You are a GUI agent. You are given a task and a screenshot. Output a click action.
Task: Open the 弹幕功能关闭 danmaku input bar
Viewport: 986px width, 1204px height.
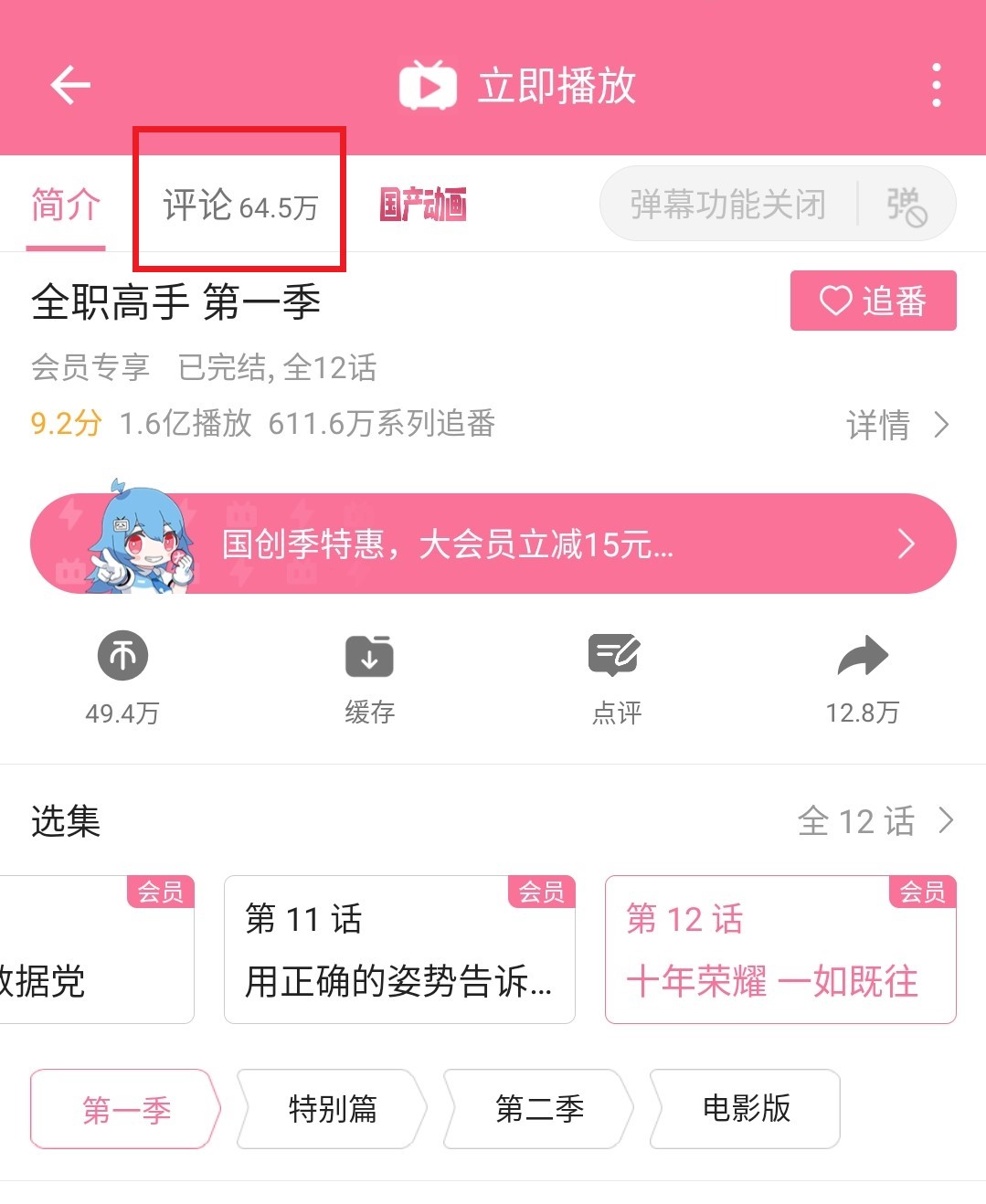(x=727, y=204)
